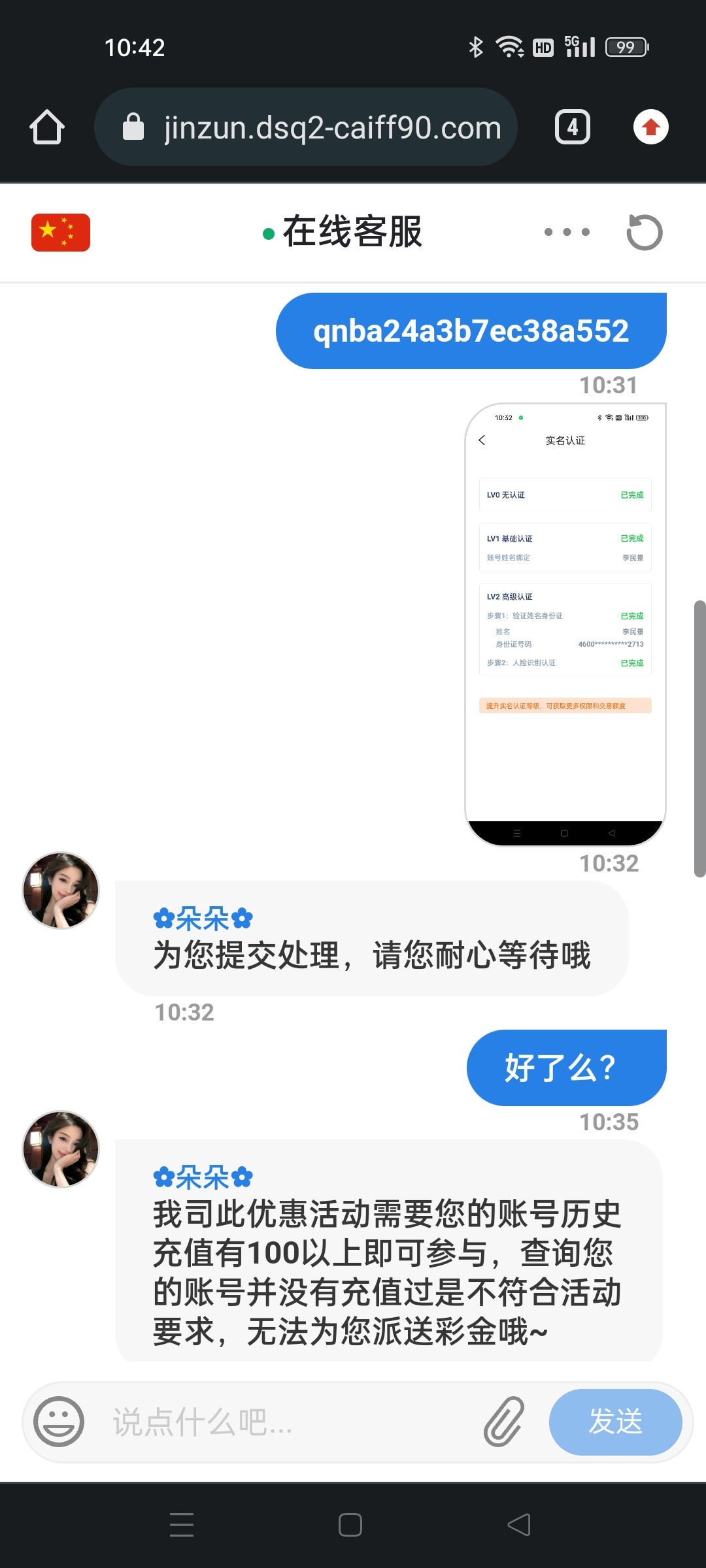The image size is (706, 1568).
Task: View the sent 实名认证 screenshot image
Action: click(565, 624)
